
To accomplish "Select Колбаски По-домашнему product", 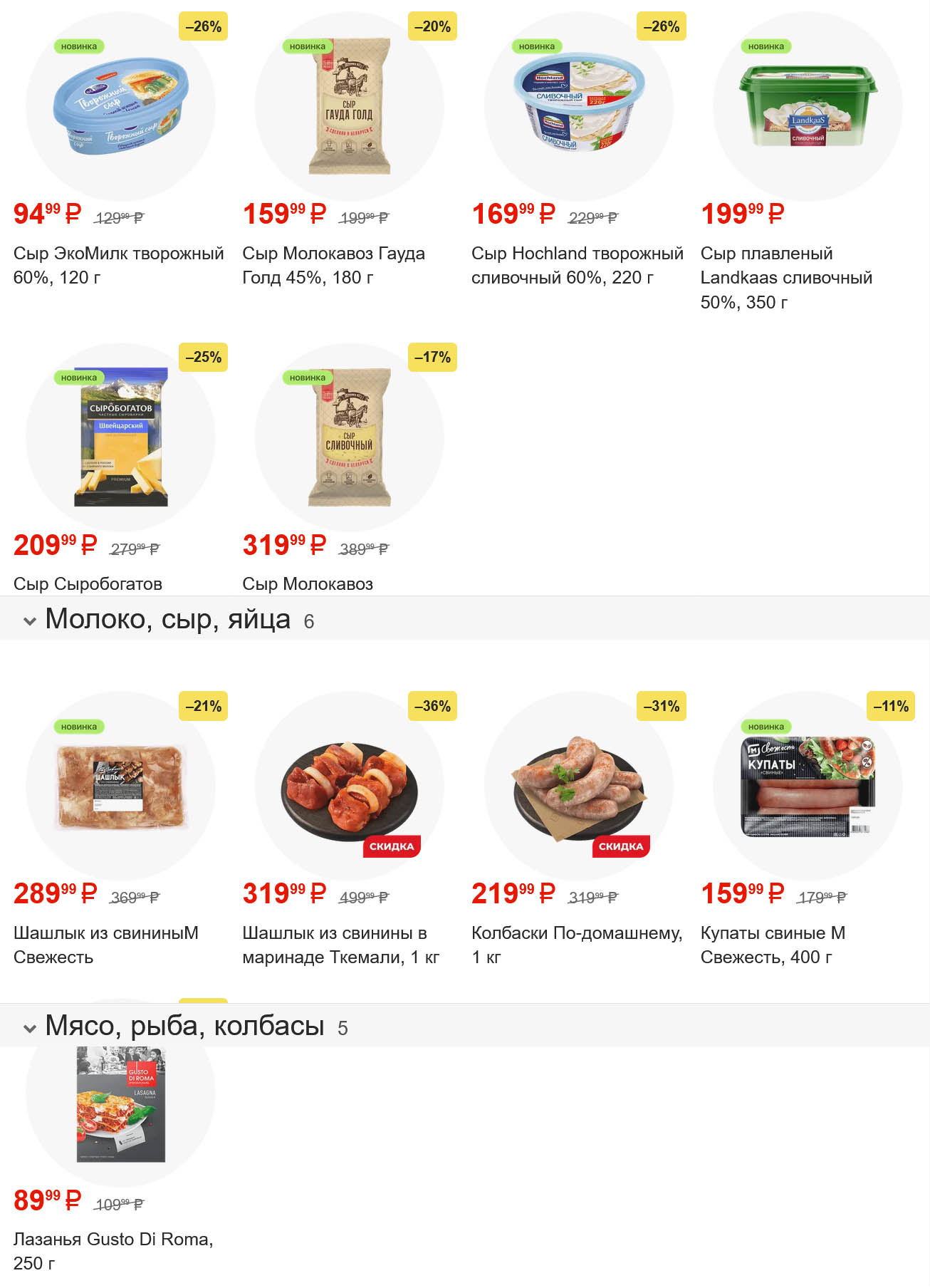I will coord(578,786).
